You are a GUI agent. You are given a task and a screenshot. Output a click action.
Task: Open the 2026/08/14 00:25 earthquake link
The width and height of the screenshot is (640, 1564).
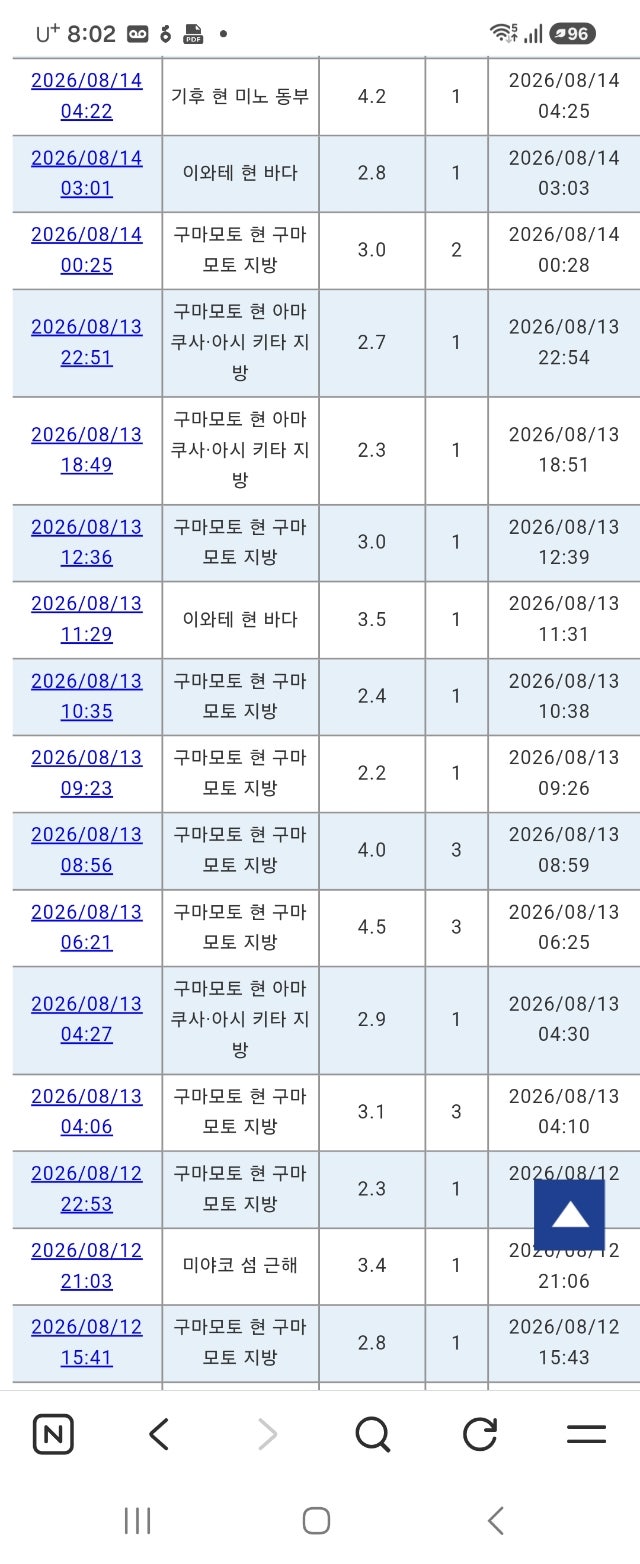pos(87,250)
